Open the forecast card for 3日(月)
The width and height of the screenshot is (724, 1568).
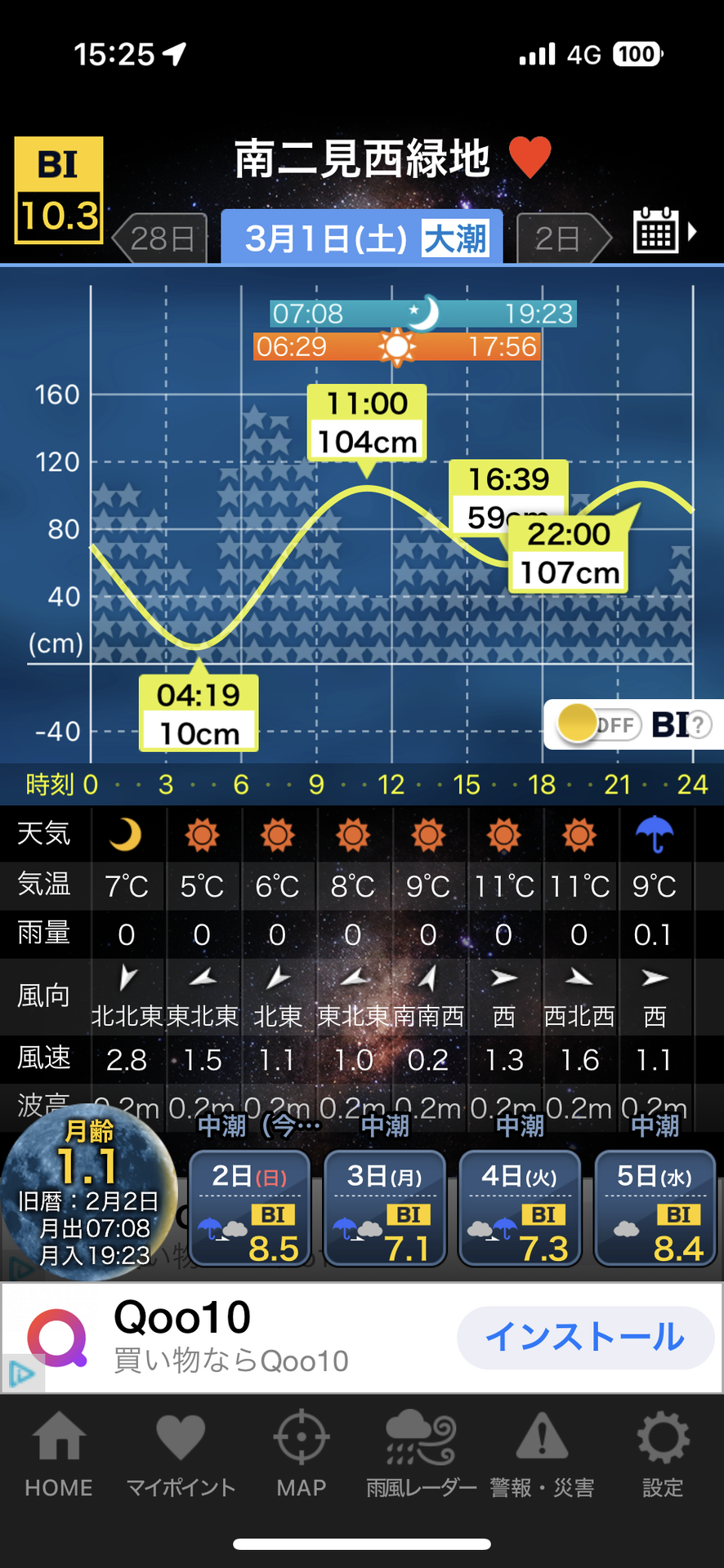tap(385, 1208)
